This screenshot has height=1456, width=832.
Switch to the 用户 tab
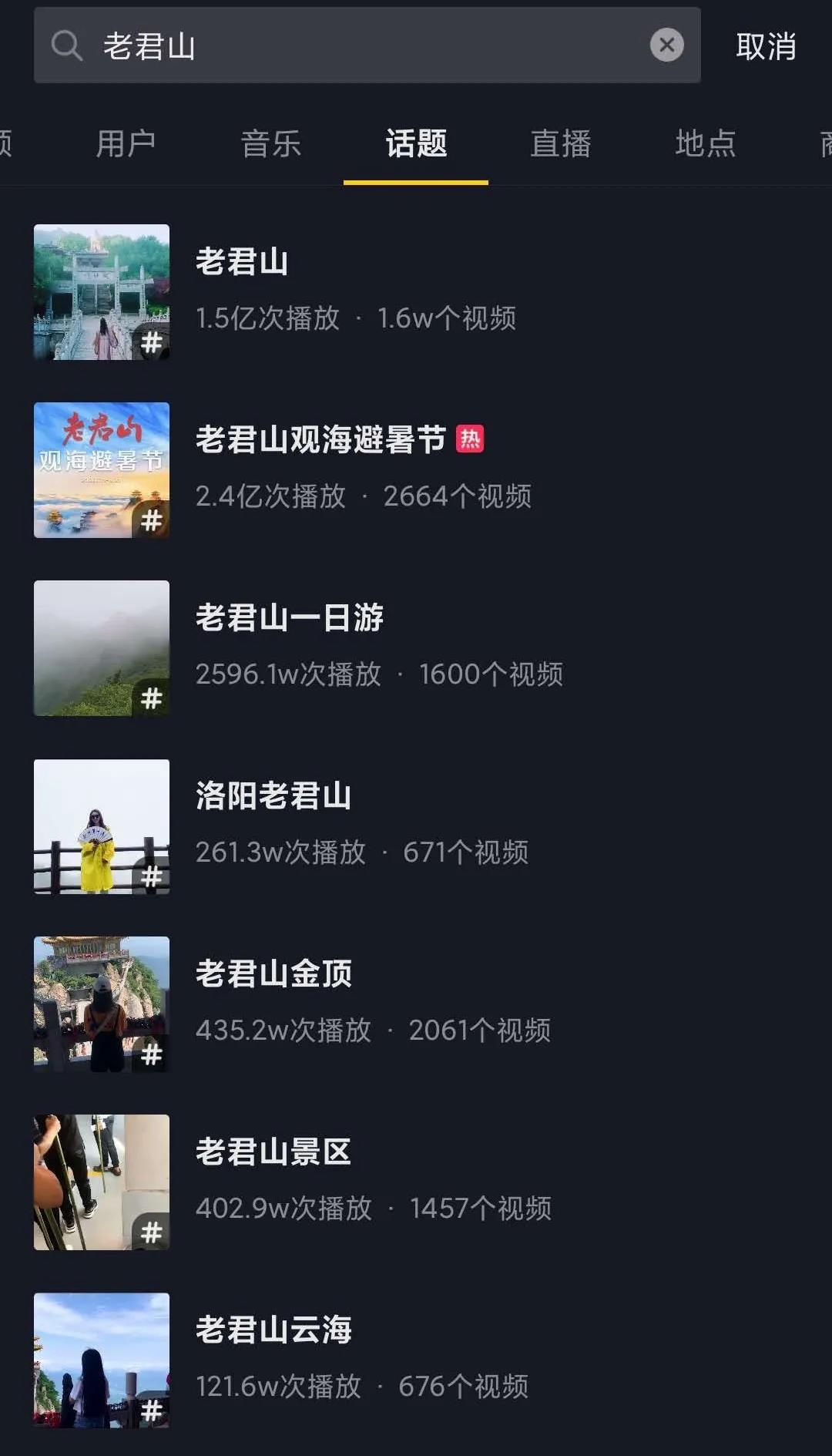(126, 144)
